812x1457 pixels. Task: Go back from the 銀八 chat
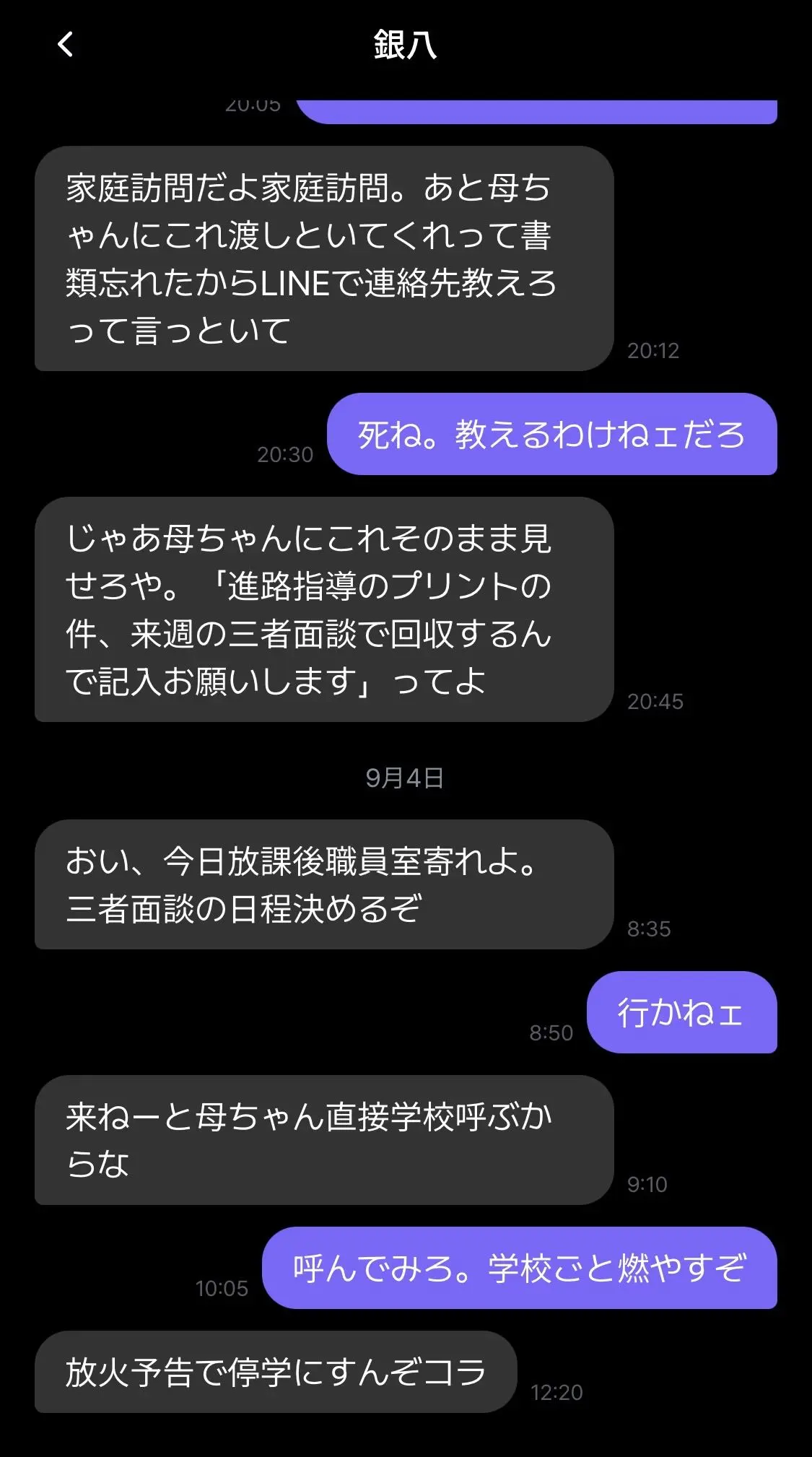pyautogui.click(x=66, y=45)
